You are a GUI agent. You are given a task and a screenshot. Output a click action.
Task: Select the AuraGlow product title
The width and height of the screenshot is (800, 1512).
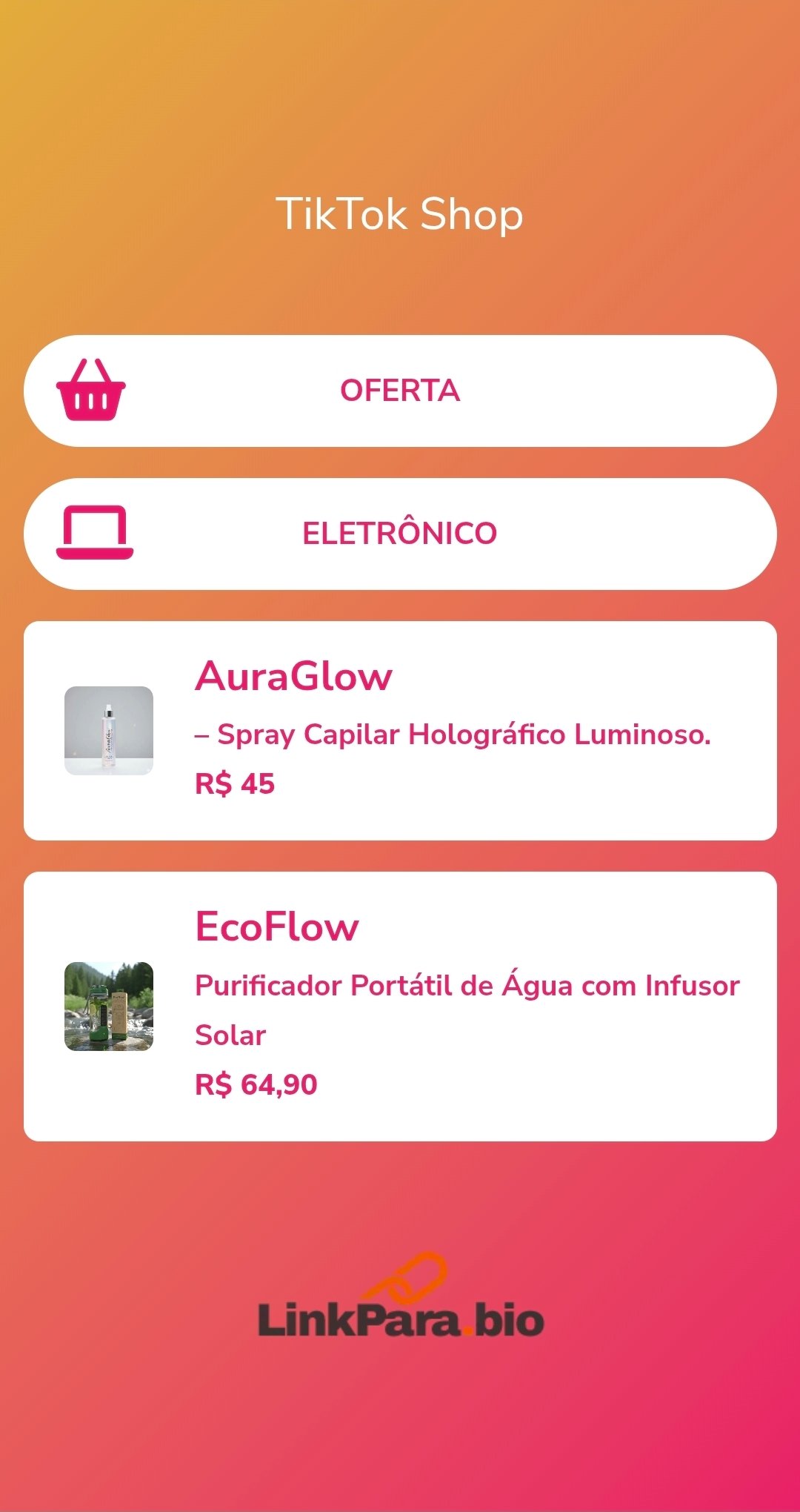point(292,677)
